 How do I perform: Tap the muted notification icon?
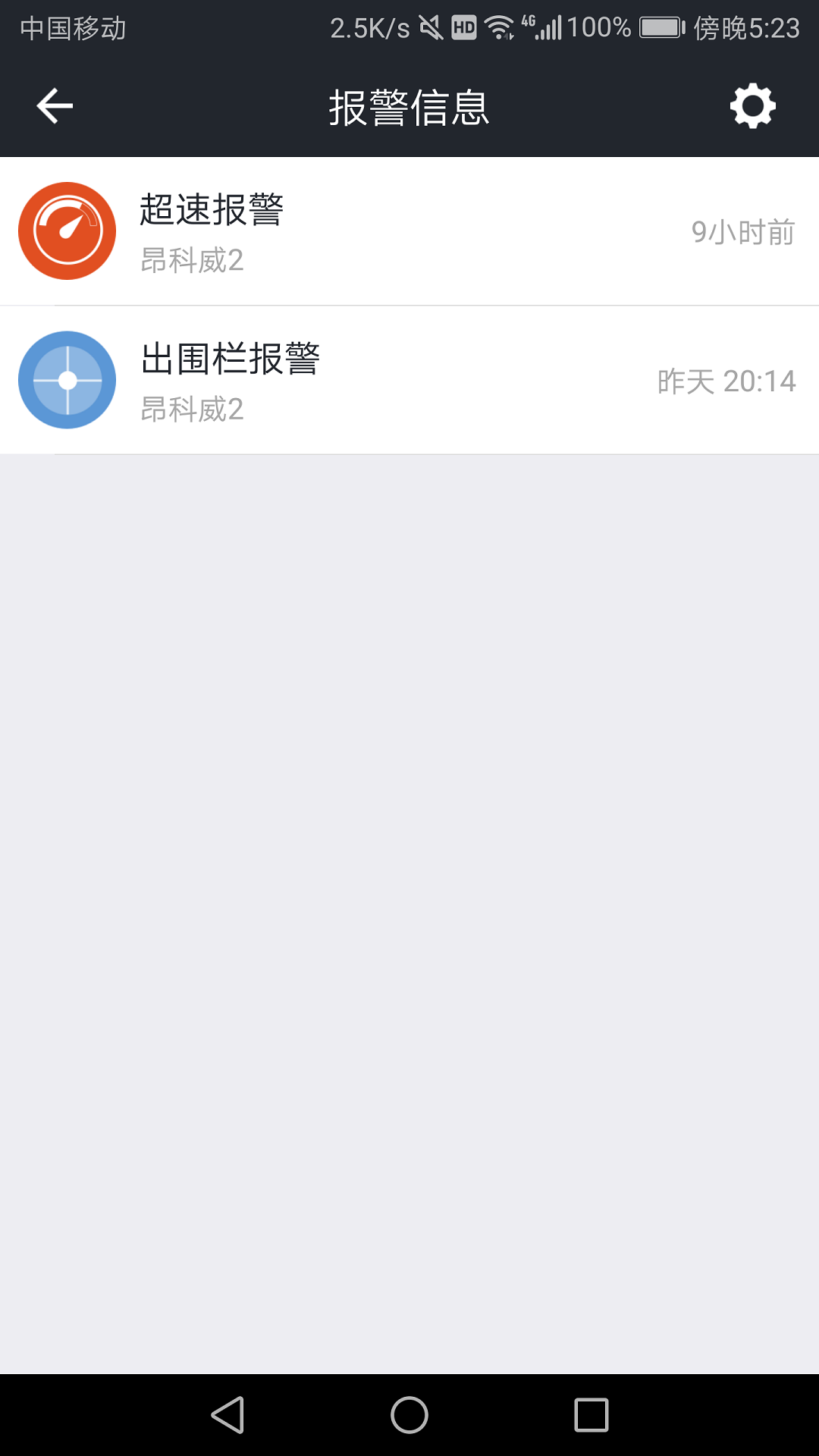pos(429,27)
